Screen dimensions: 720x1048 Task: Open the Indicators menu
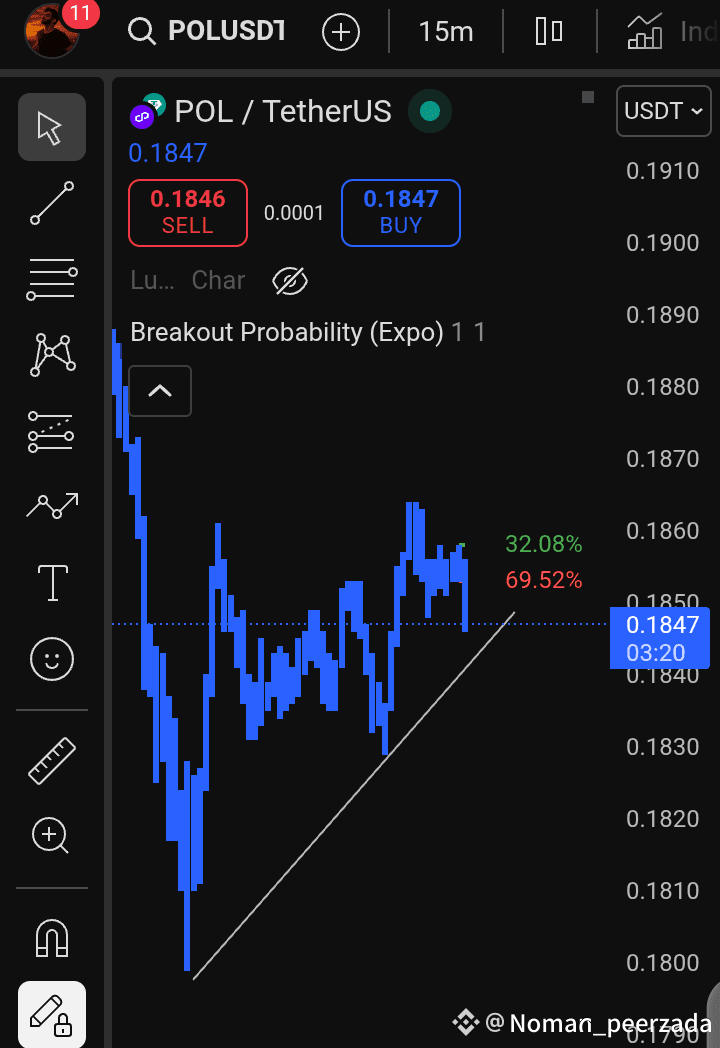(x=670, y=32)
